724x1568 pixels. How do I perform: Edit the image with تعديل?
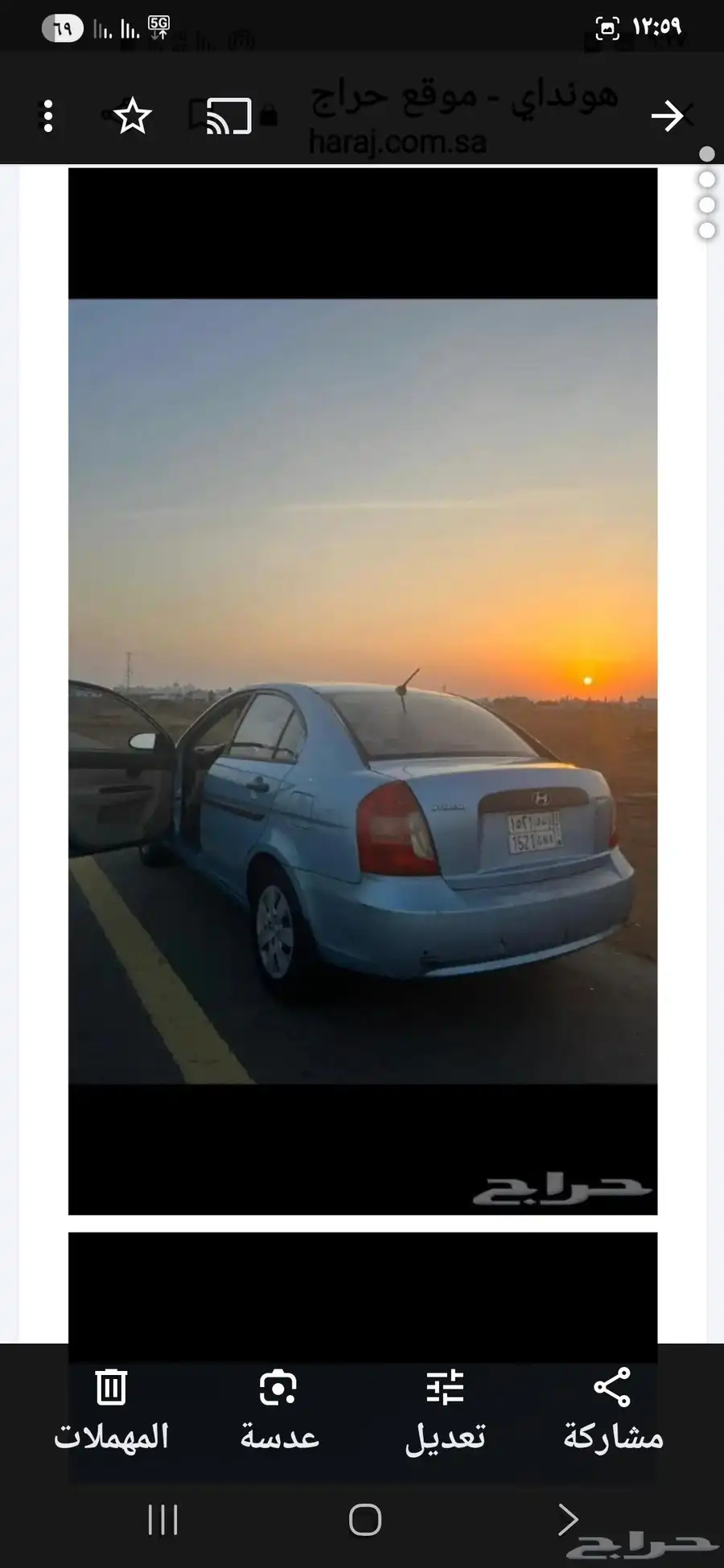[x=445, y=1410]
